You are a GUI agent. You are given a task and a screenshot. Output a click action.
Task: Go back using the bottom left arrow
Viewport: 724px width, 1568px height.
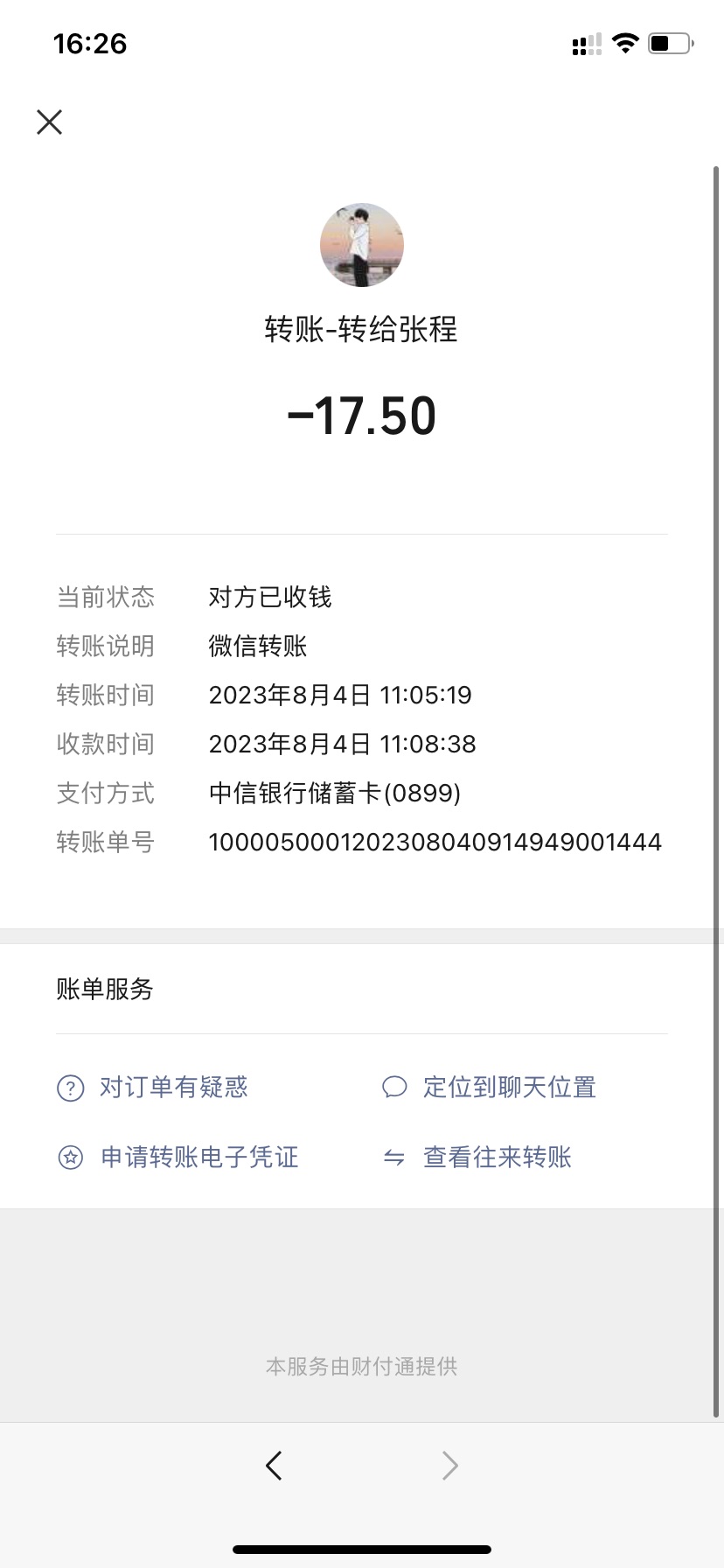tap(274, 1465)
